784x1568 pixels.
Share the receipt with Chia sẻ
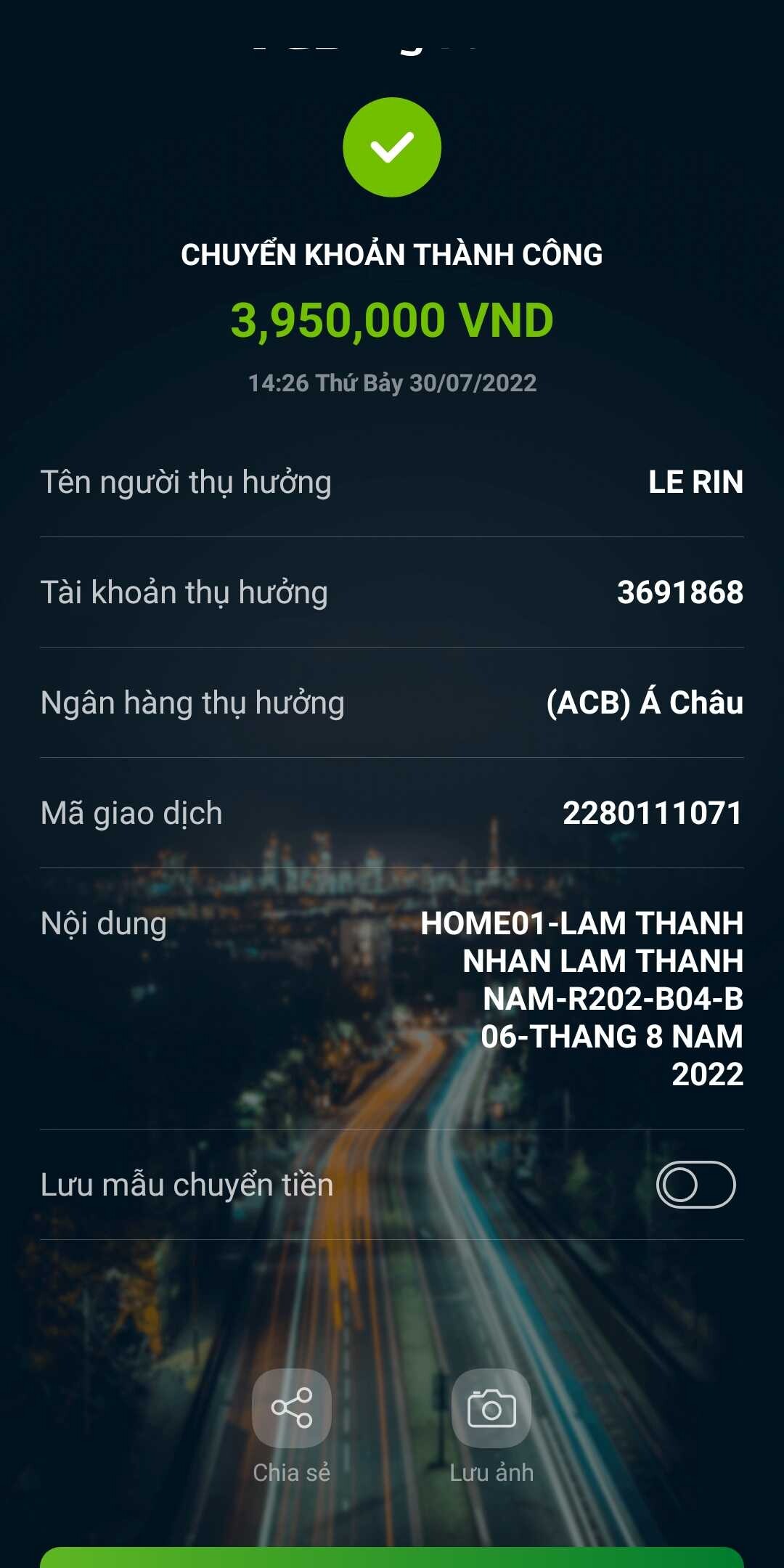point(292,1408)
